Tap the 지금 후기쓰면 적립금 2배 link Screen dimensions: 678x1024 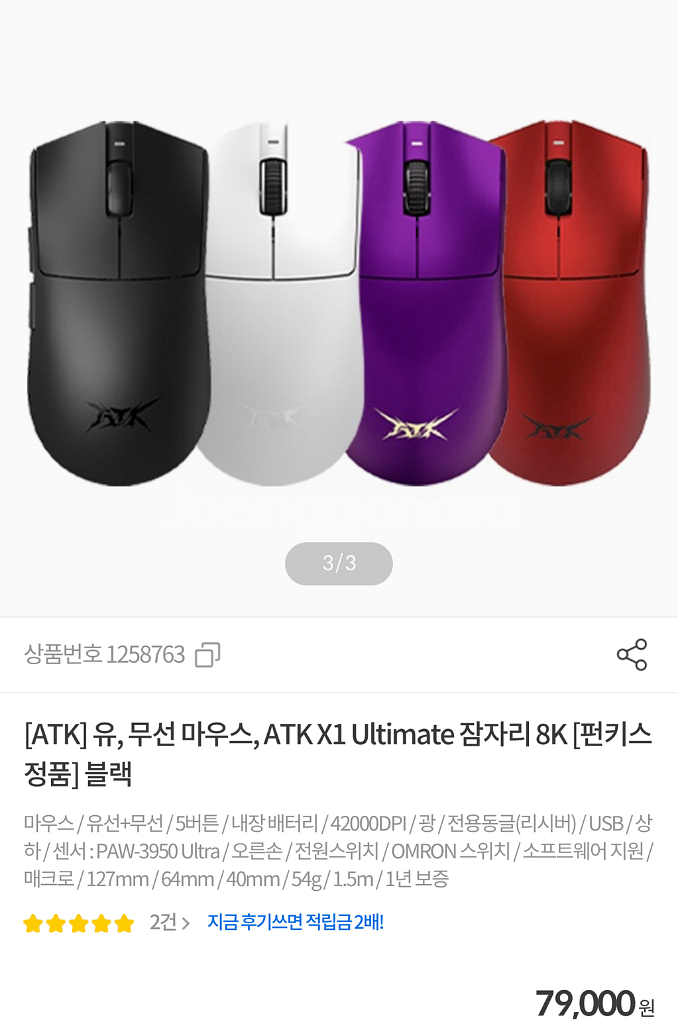coord(295,922)
